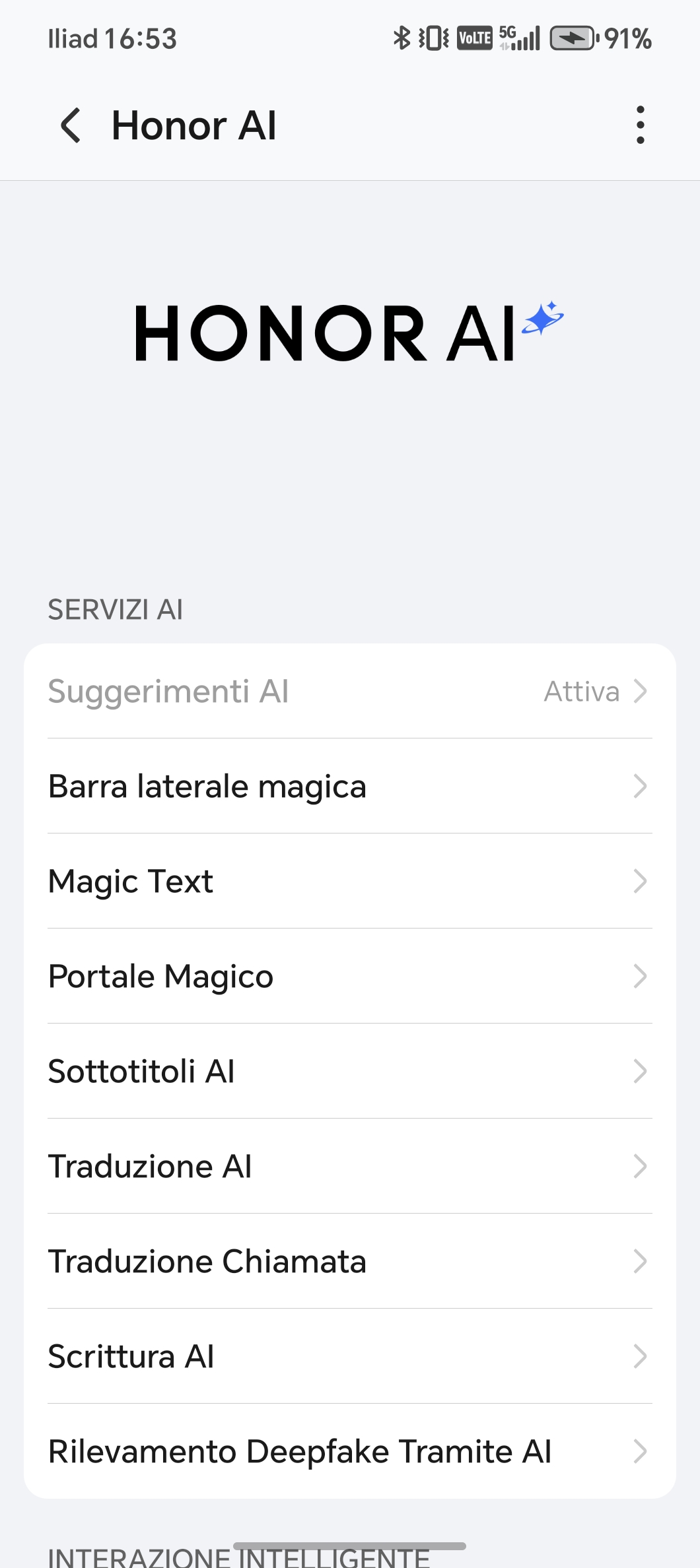Viewport: 700px width, 1568px height.
Task: Open Traduzione AI
Action: [349, 1167]
